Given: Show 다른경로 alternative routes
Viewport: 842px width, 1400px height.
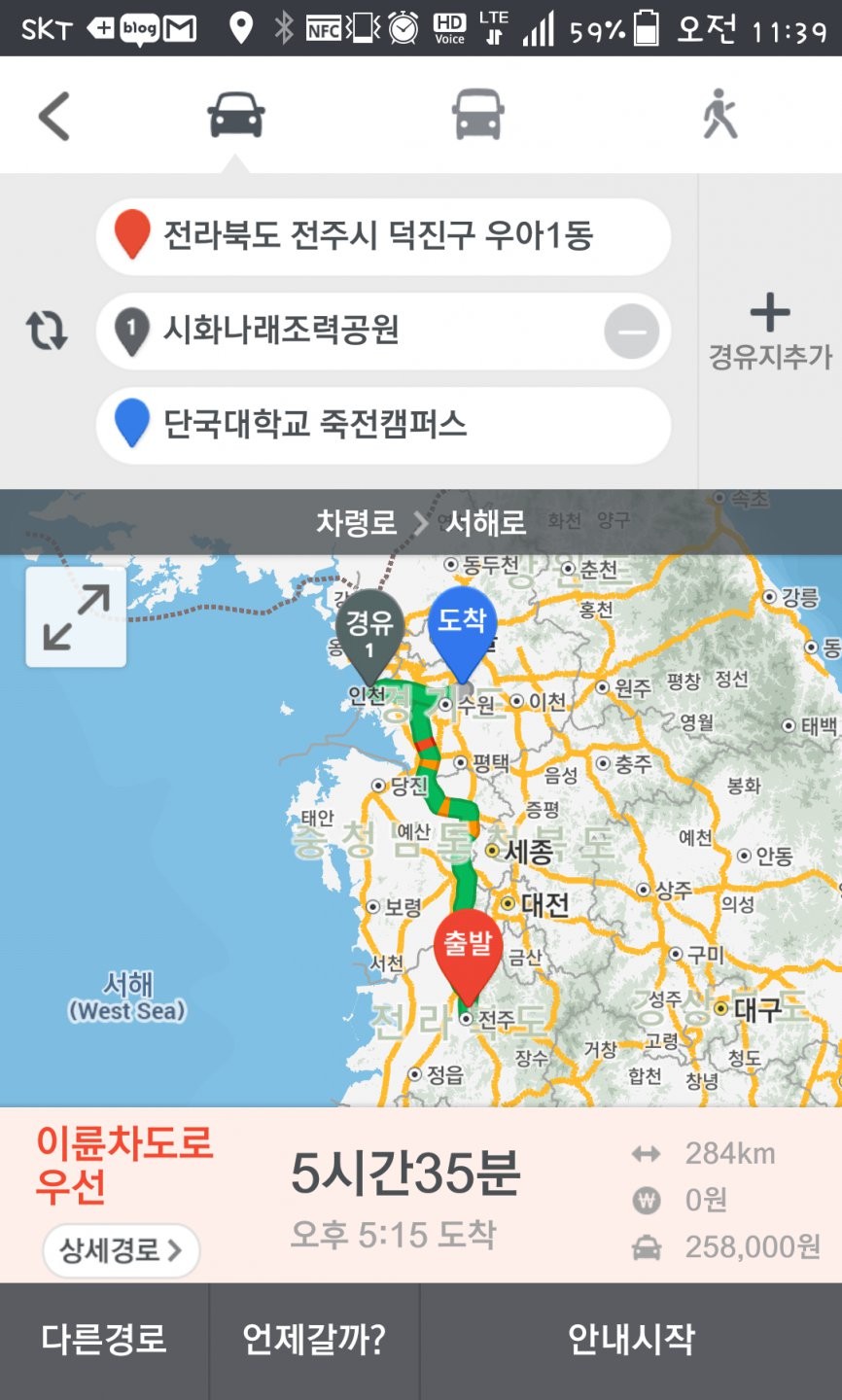Looking at the screenshot, I should [104, 1341].
